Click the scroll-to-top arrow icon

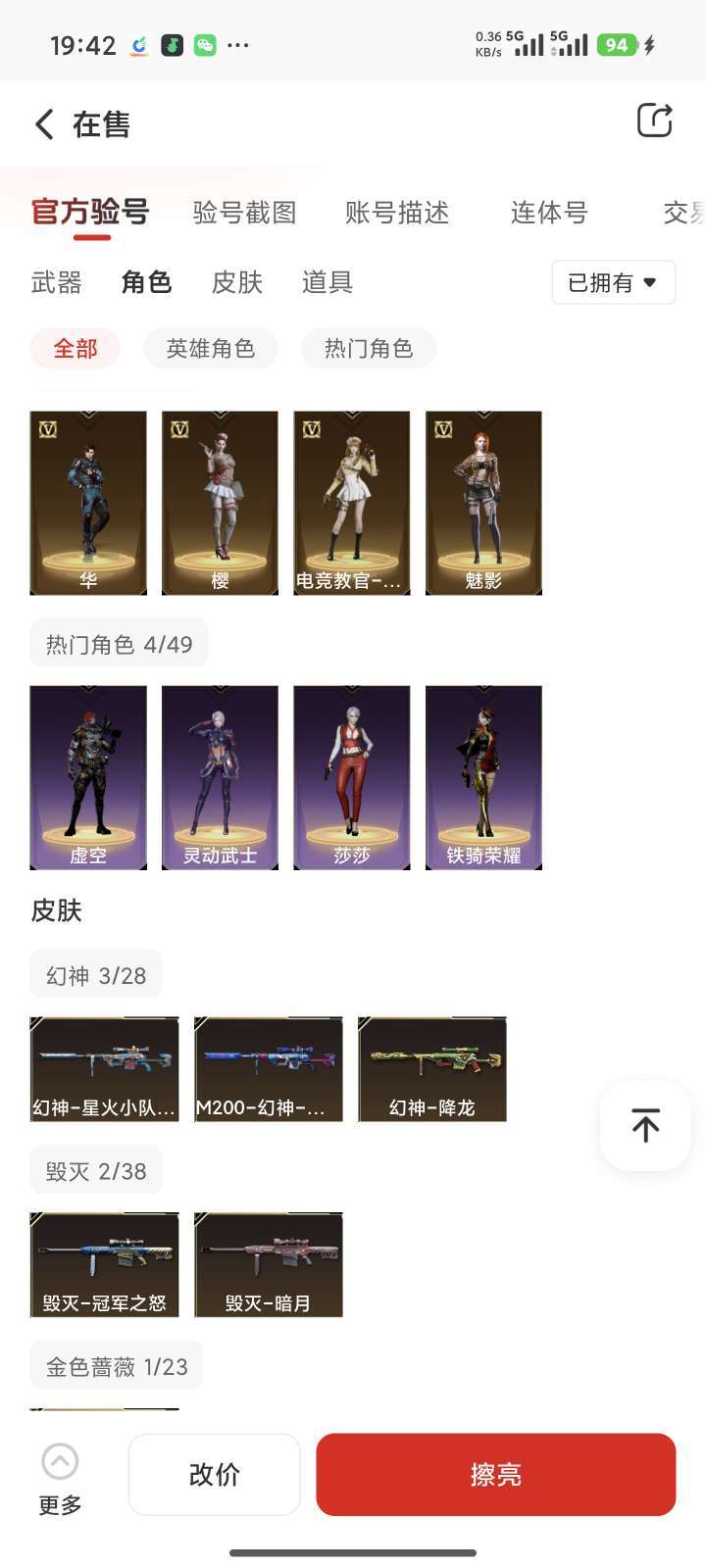pyautogui.click(x=644, y=1125)
